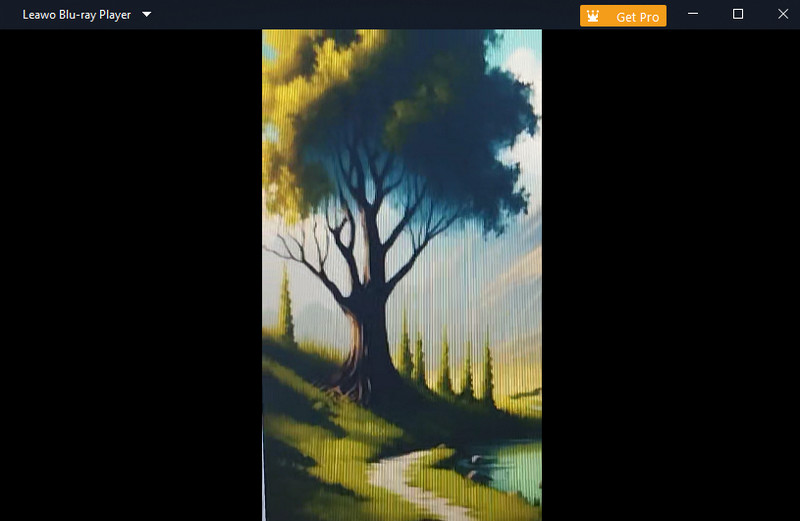Viewport: 800px width, 521px height.
Task: Open the Leawo Blu-ray Player dropdown menu
Action: click(146, 15)
